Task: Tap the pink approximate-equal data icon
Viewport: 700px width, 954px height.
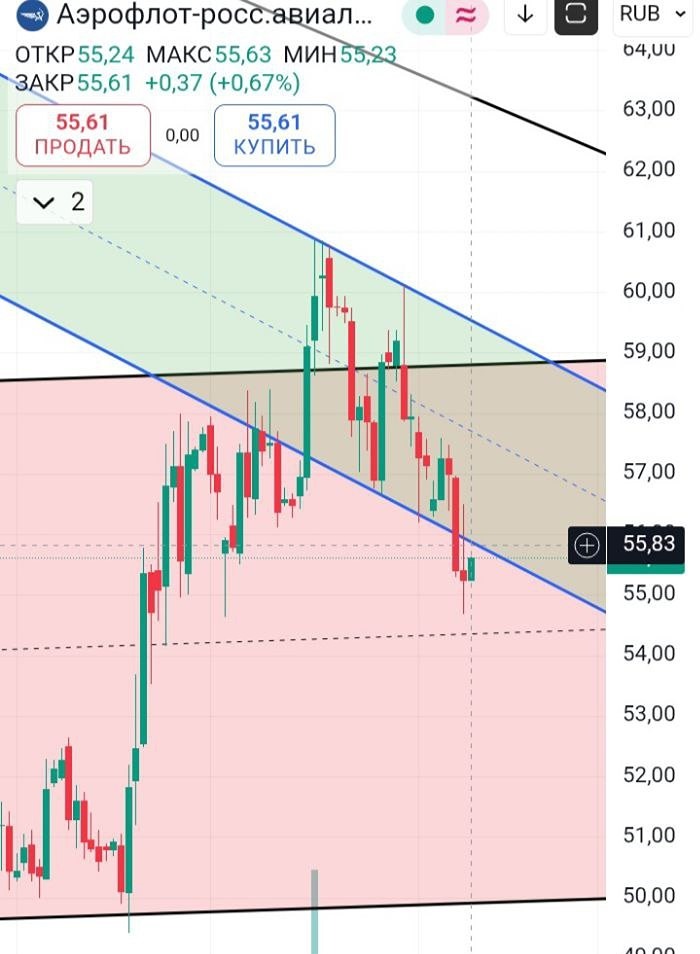Action: [x=465, y=15]
